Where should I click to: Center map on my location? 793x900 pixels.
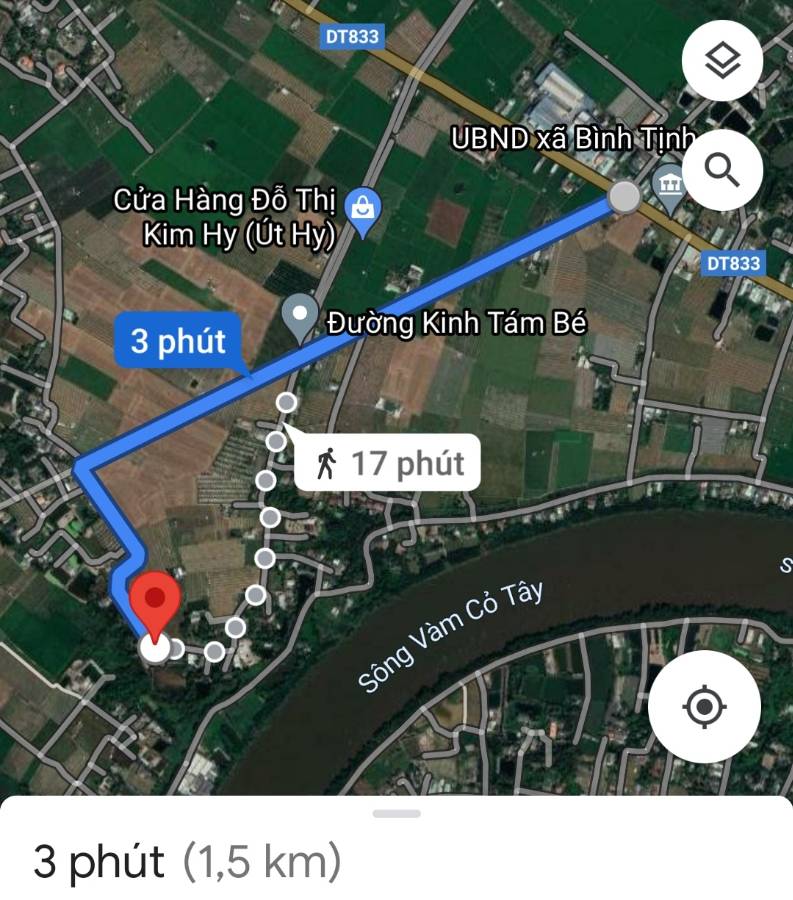(704, 707)
